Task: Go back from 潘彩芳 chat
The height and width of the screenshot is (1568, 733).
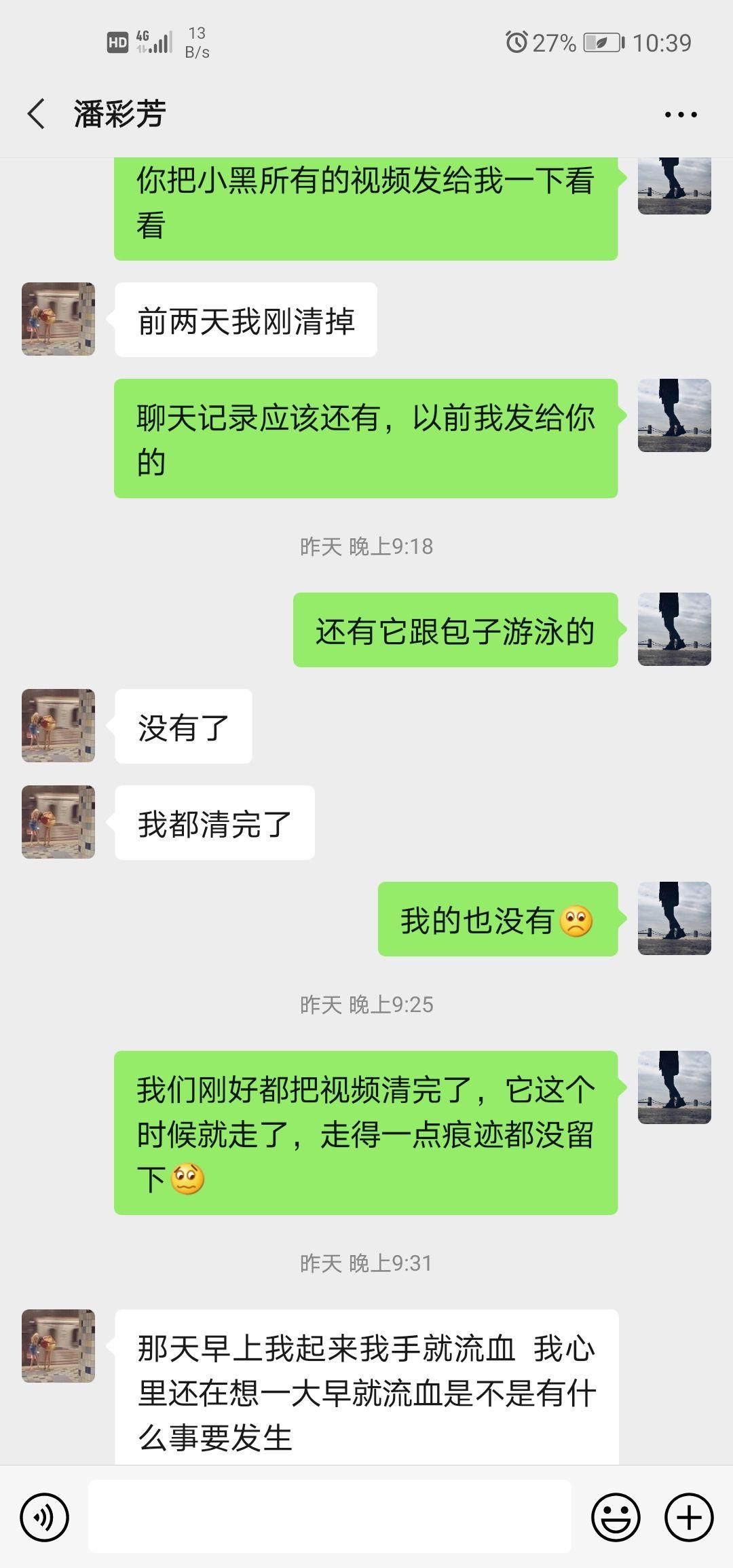Action: tap(37, 113)
